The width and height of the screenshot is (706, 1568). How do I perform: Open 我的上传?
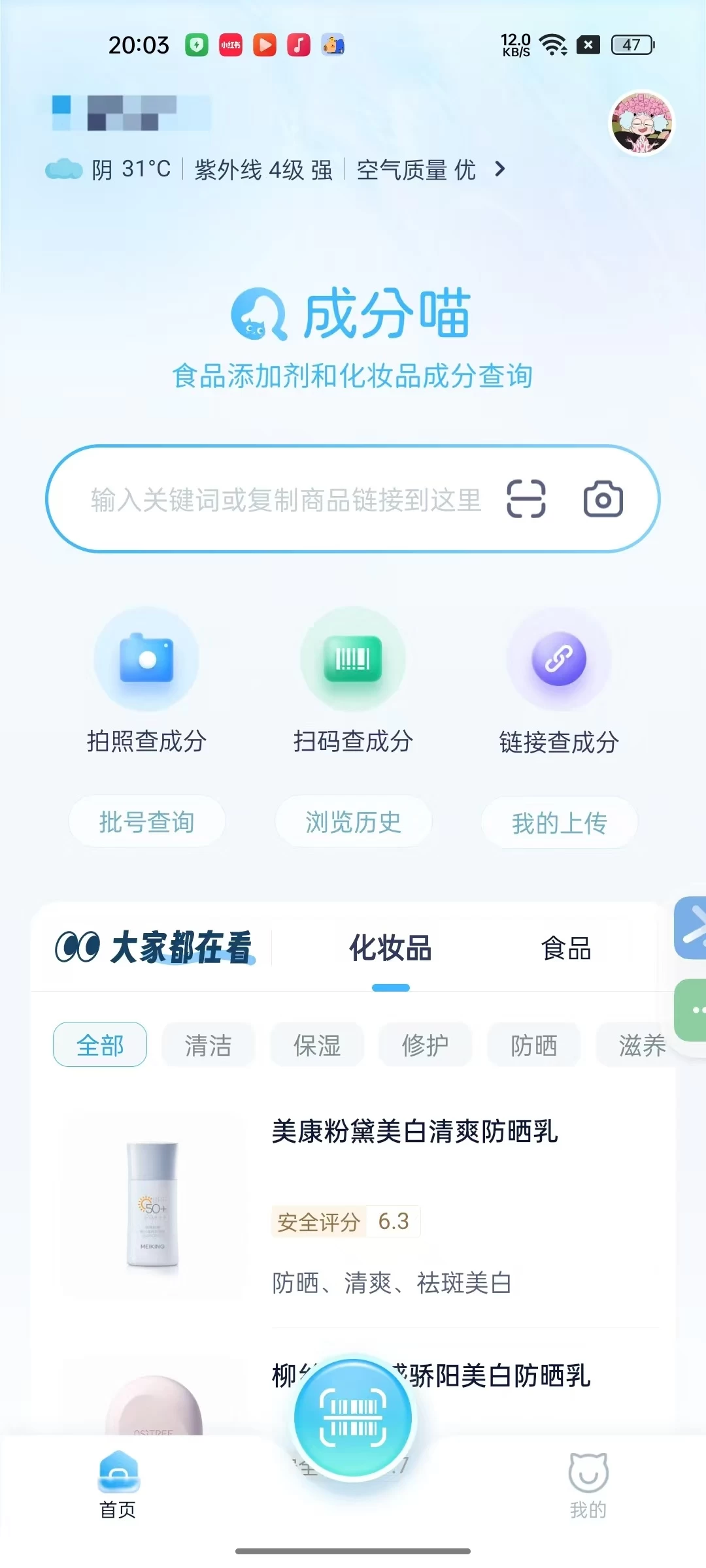tap(559, 823)
